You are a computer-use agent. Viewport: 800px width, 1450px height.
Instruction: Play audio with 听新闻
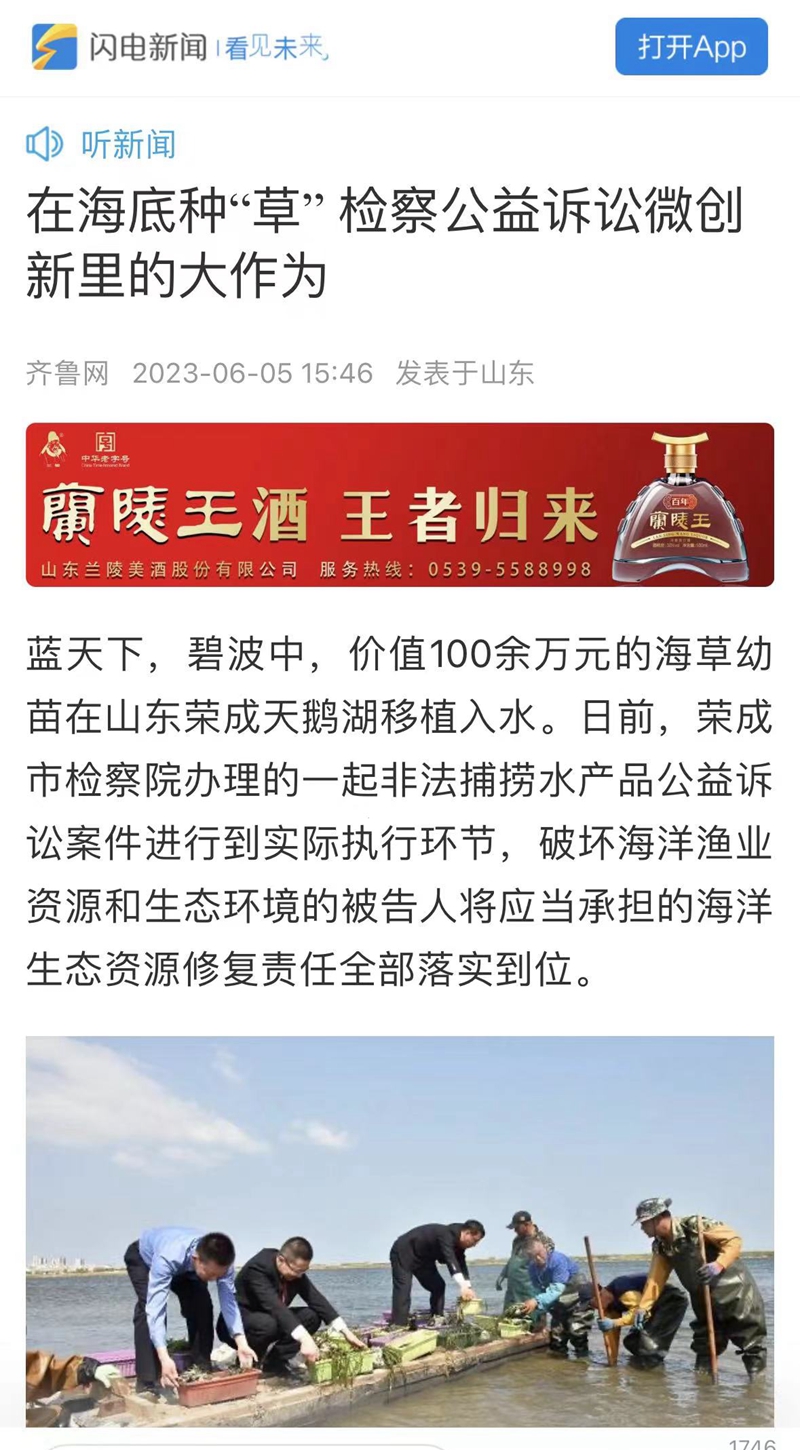point(101,144)
